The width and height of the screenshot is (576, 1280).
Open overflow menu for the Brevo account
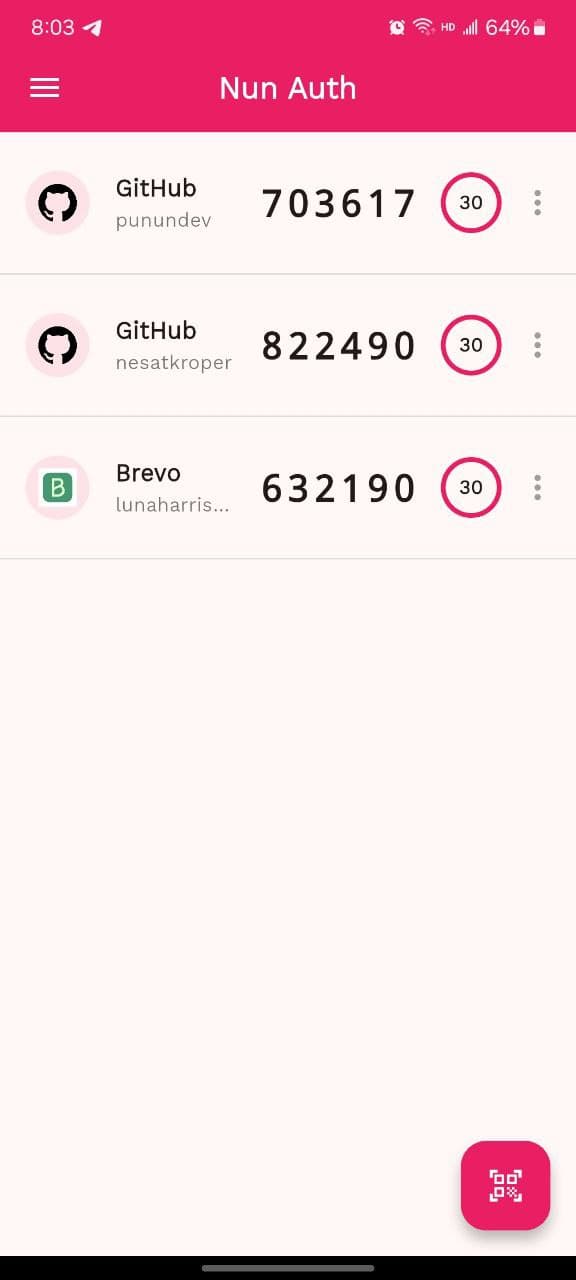coord(538,487)
